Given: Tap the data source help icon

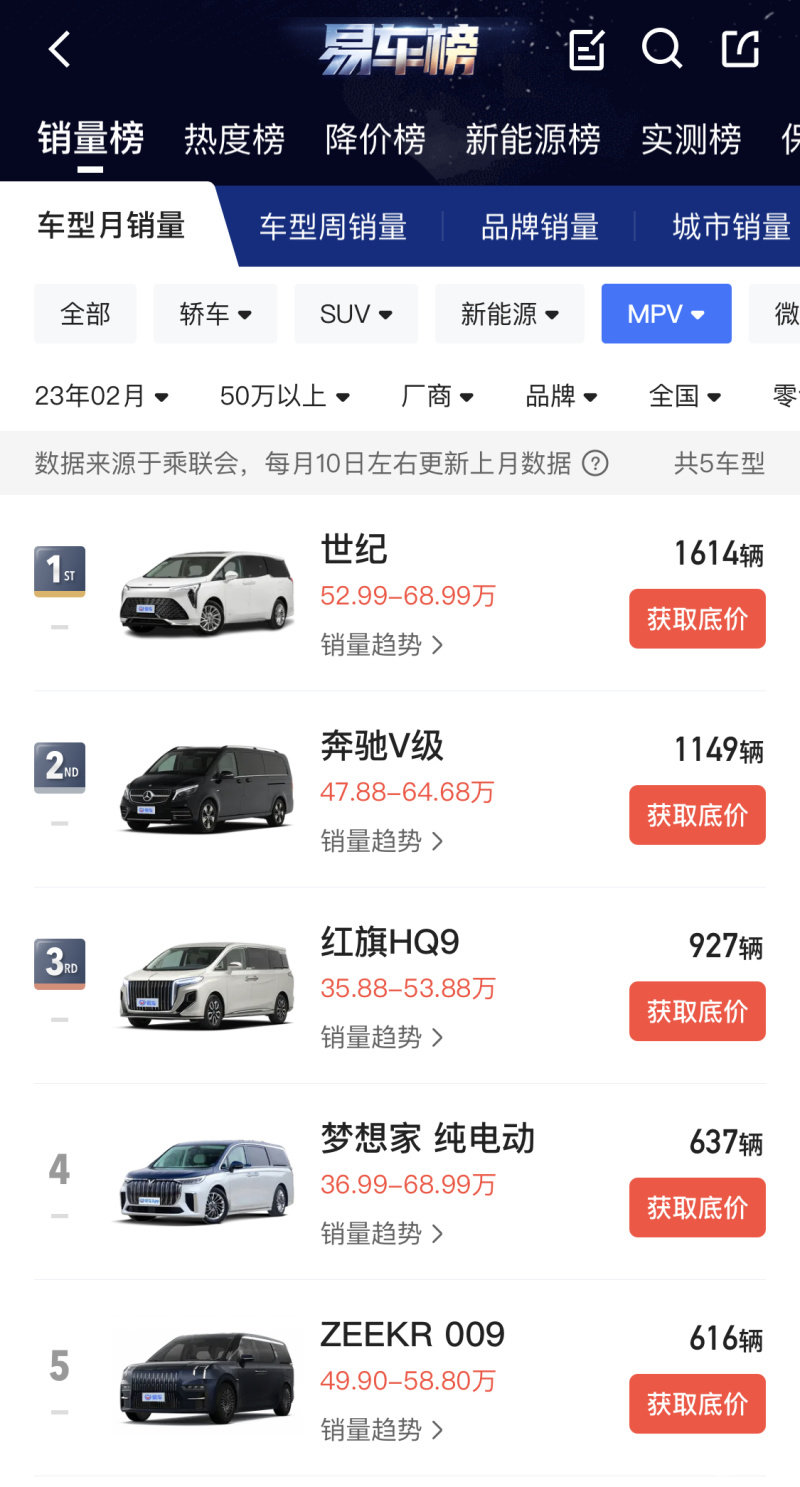Looking at the screenshot, I should 595,463.
